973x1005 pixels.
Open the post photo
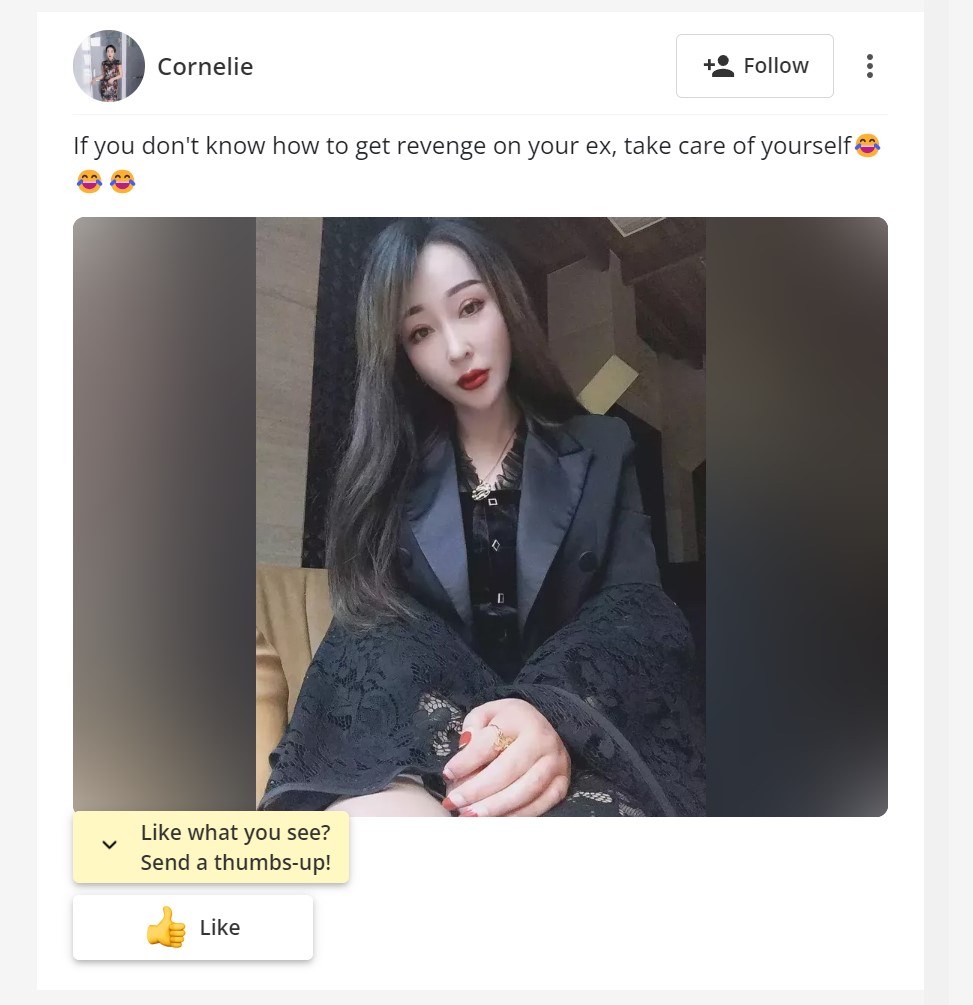[480, 516]
